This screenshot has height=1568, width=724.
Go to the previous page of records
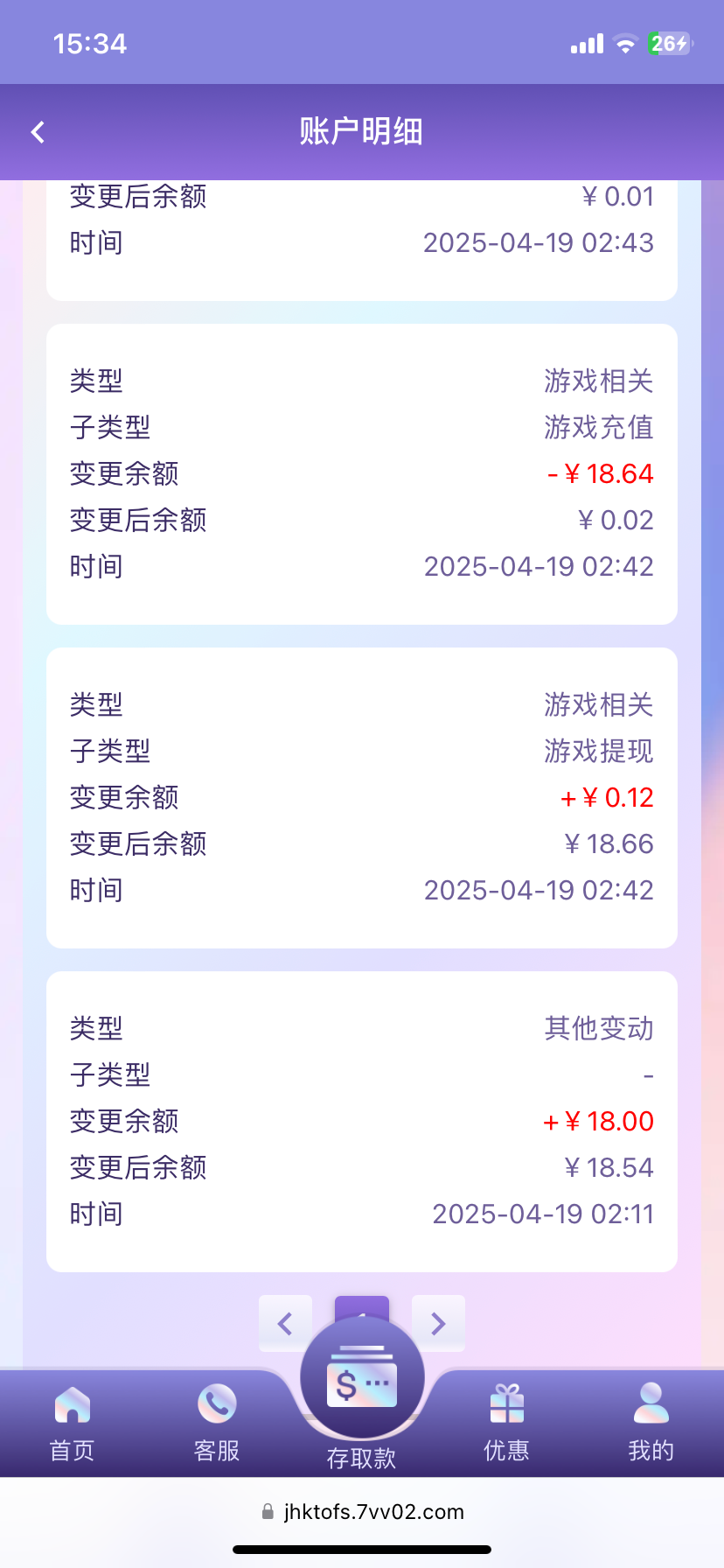click(x=285, y=1323)
